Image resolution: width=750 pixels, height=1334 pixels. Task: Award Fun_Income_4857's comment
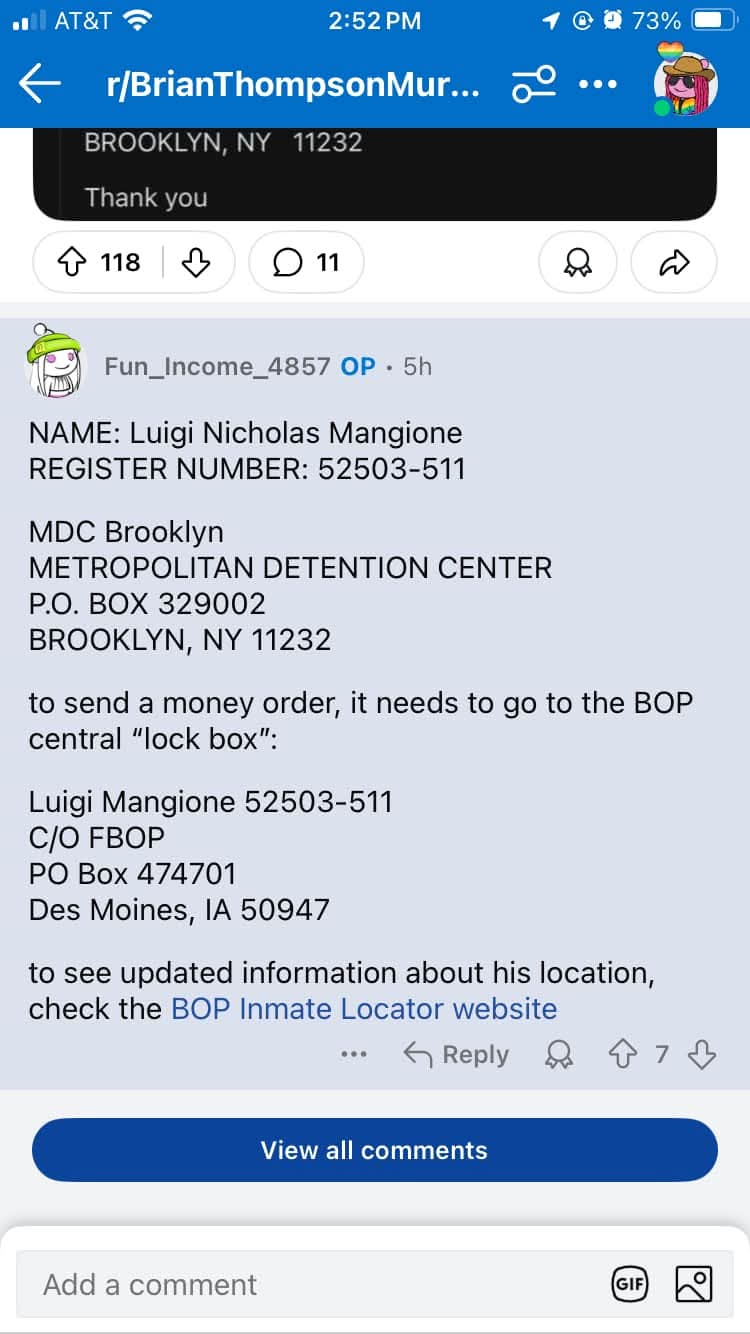click(558, 1054)
